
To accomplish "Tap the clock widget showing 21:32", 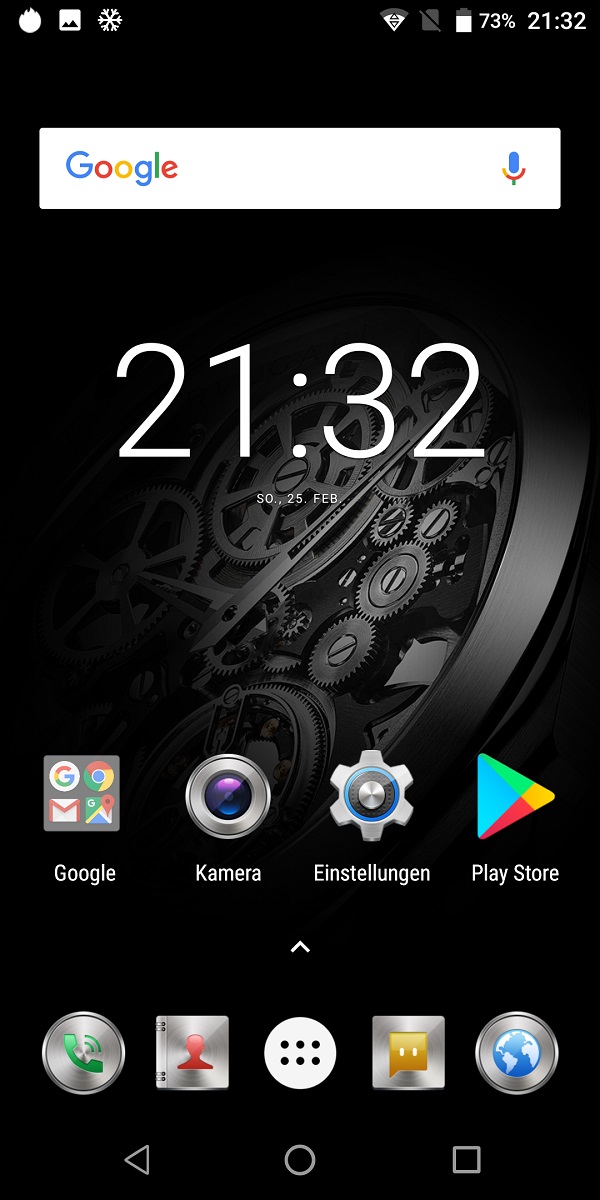I will tap(300, 400).
